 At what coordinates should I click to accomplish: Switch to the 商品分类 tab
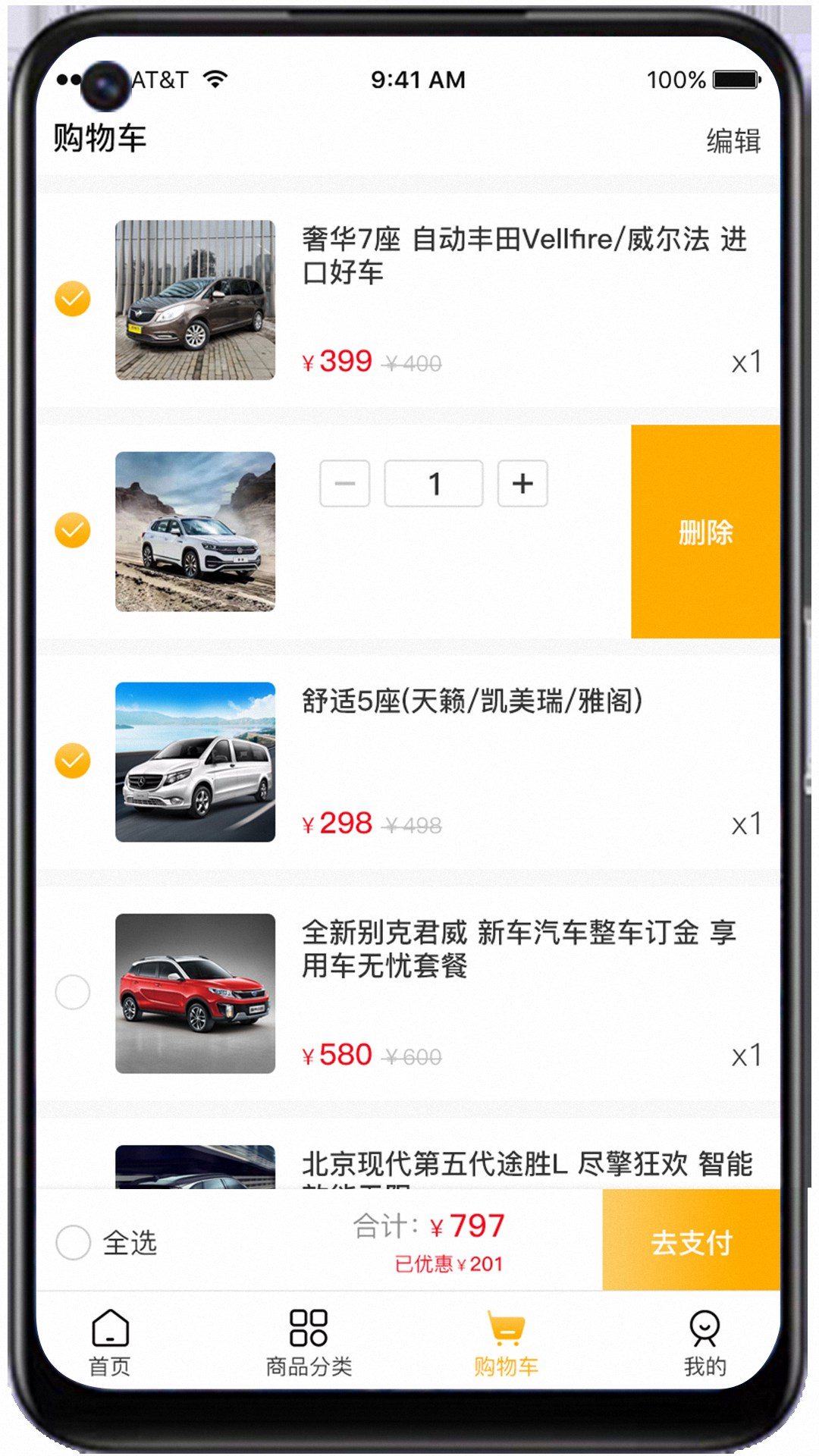[309, 1342]
